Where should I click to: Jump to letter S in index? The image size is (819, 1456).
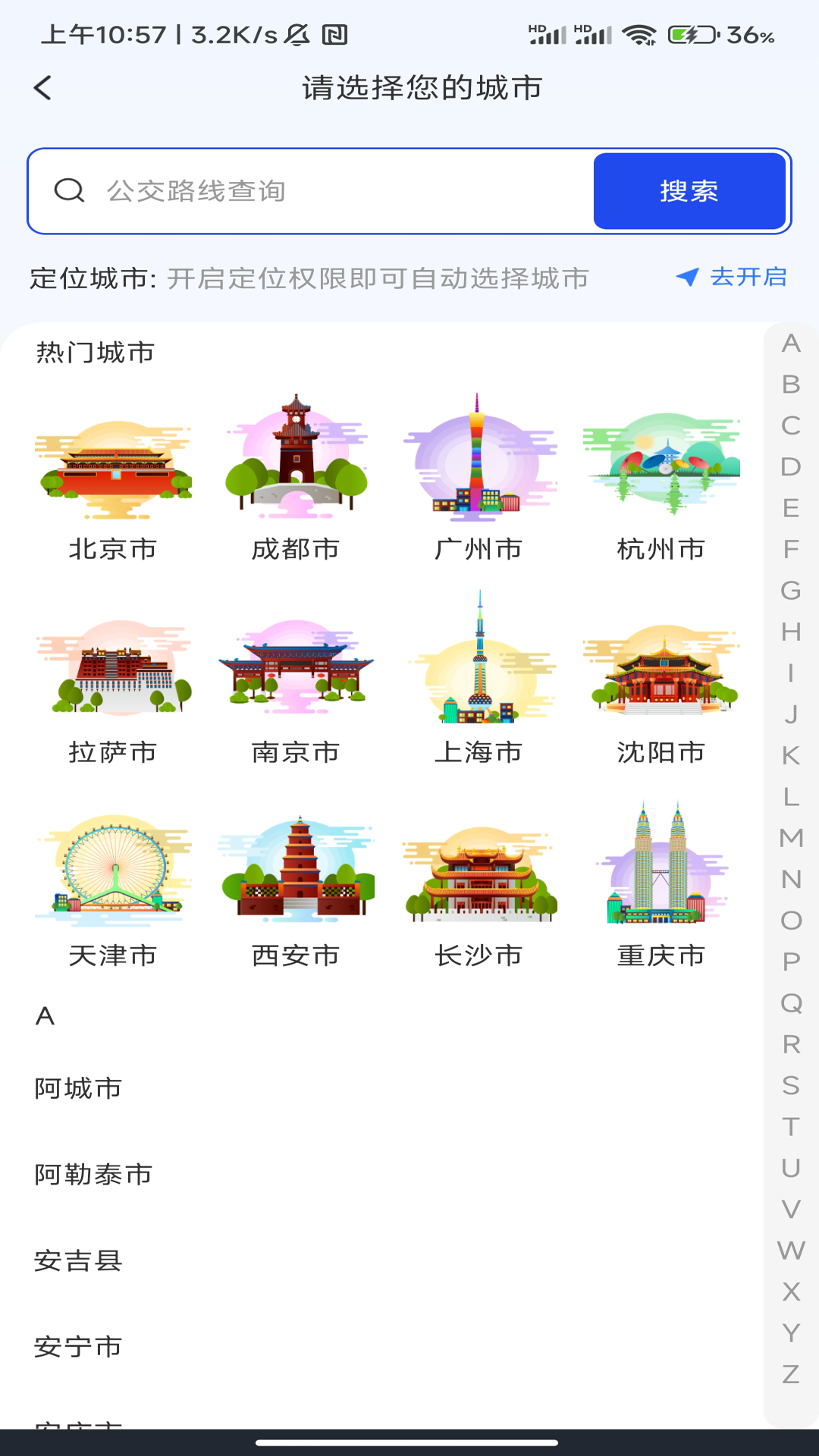tap(791, 1086)
